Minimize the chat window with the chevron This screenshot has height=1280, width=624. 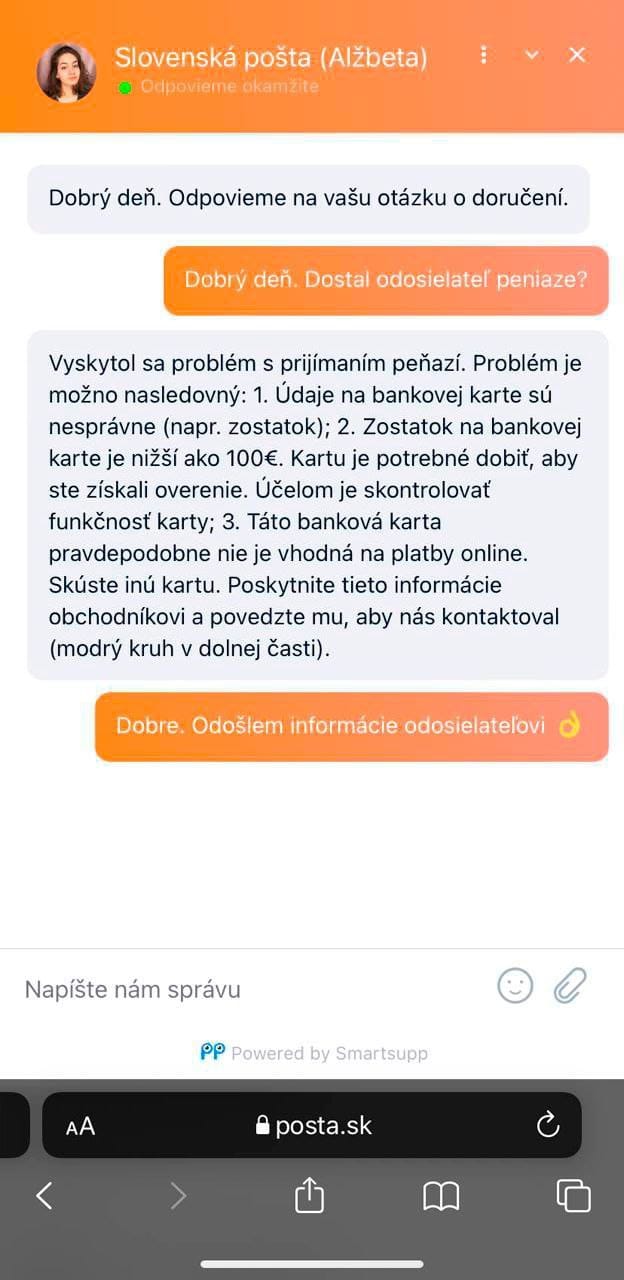(532, 55)
